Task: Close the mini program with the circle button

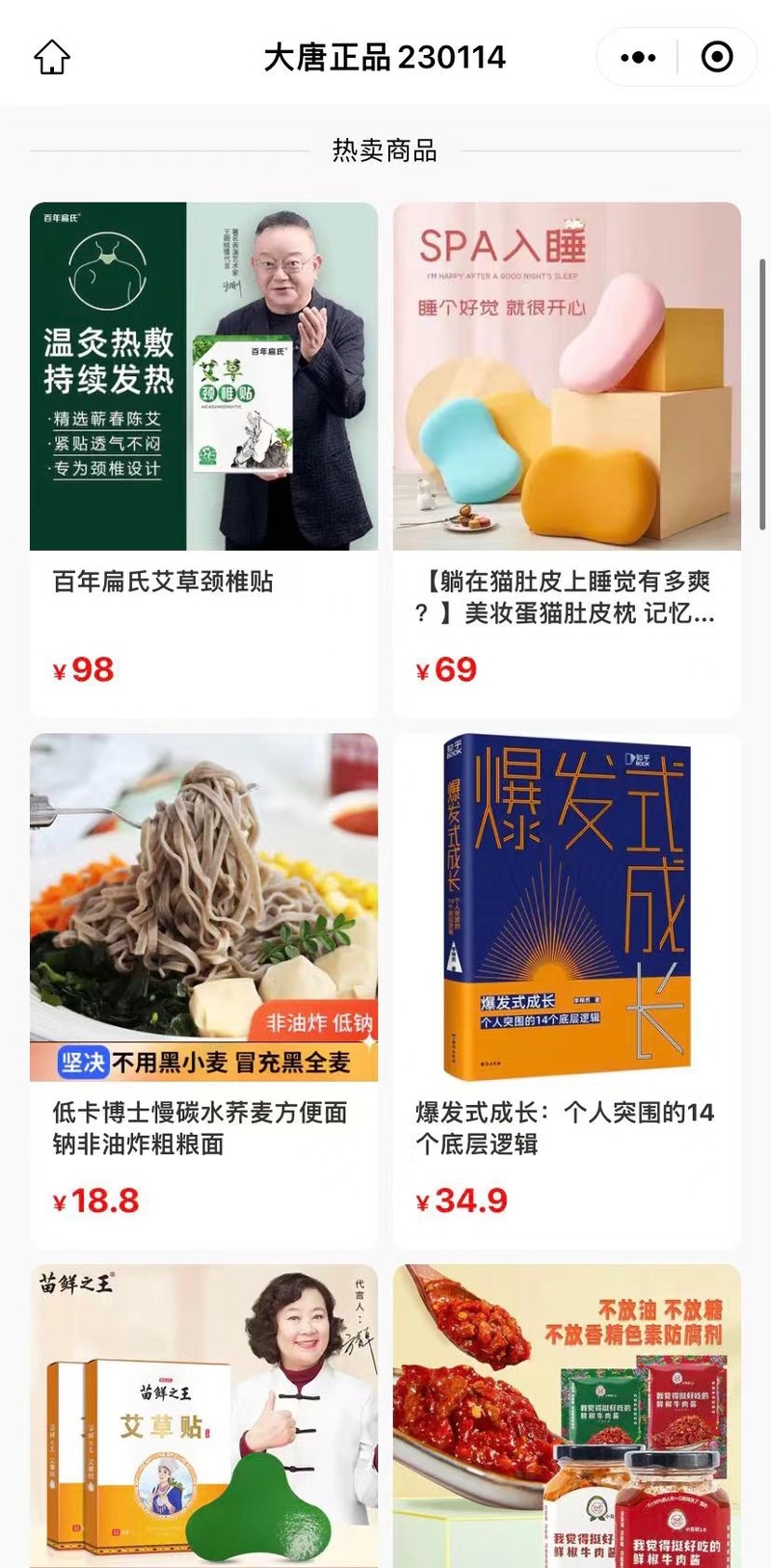Action: [x=717, y=58]
